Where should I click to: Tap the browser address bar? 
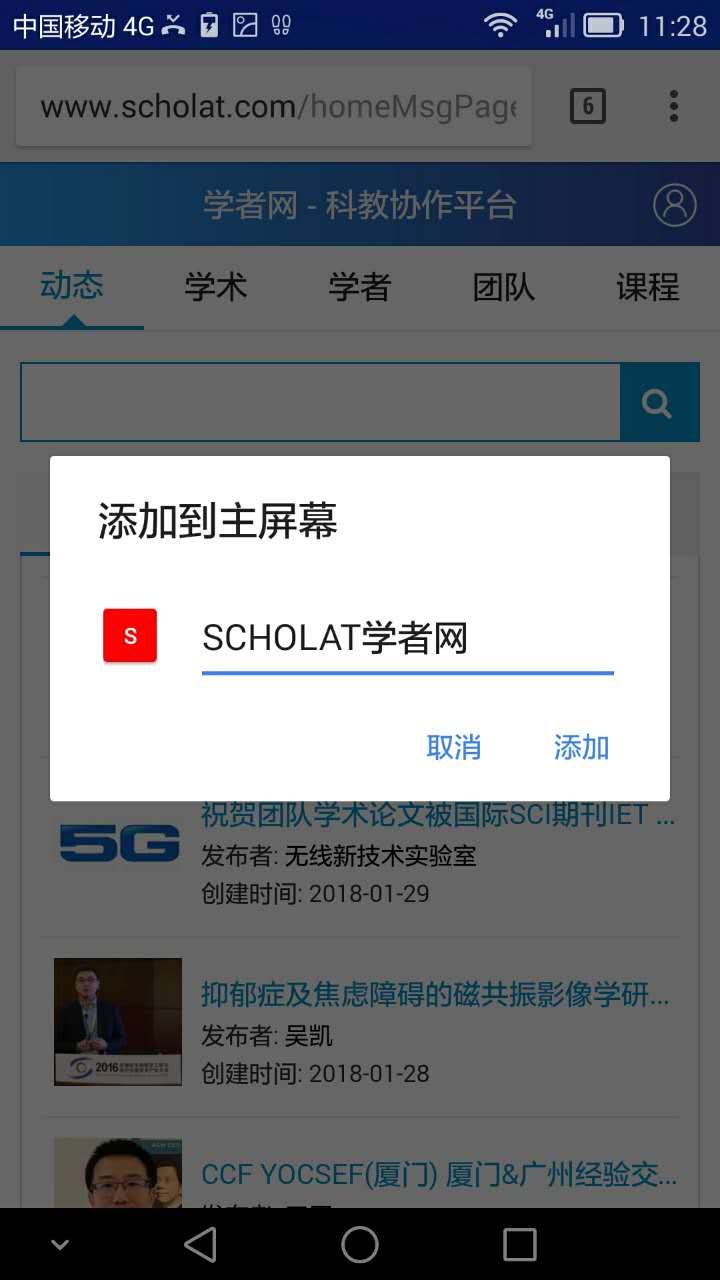(276, 107)
